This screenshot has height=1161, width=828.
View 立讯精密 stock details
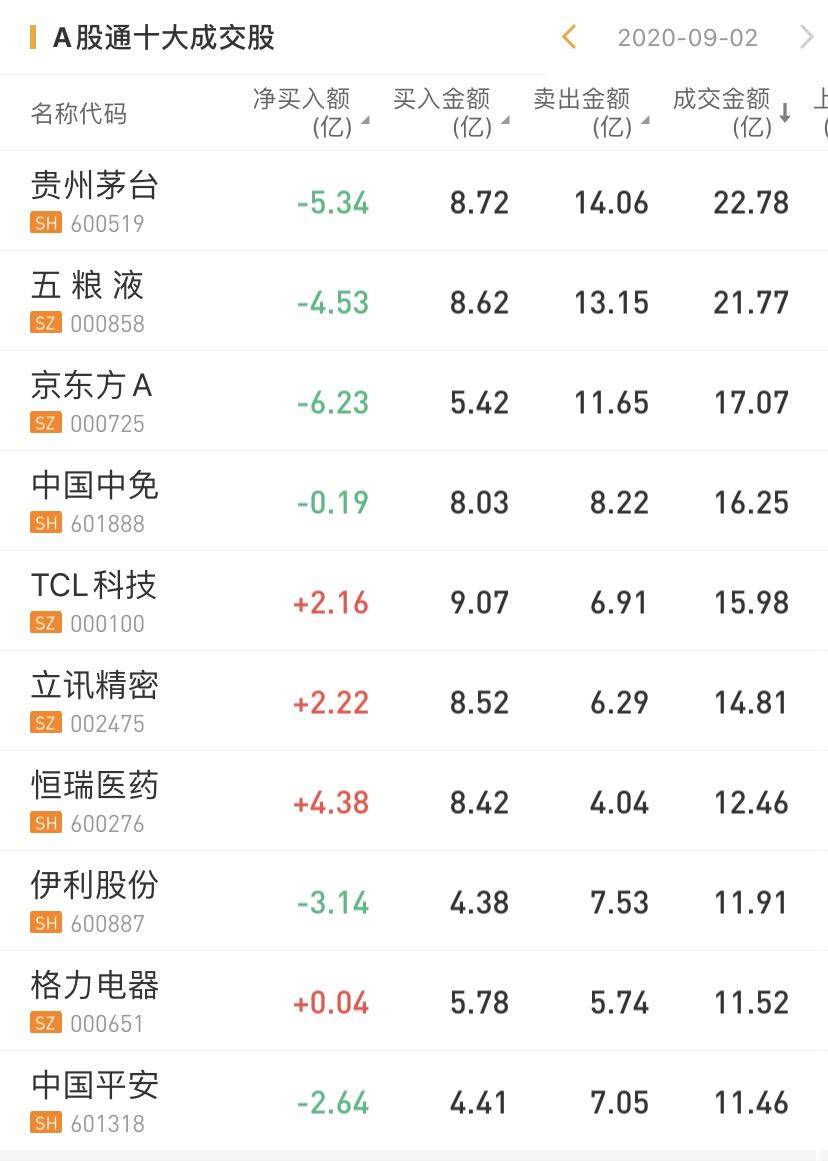click(x=95, y=701)
